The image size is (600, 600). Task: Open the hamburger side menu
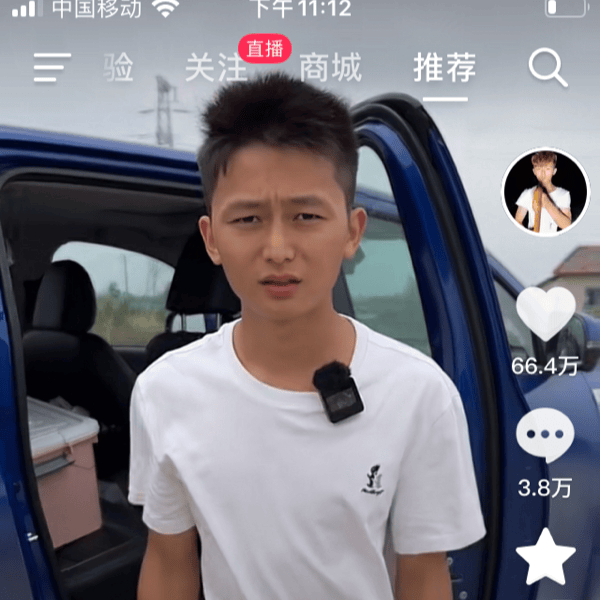click(51, 68)
